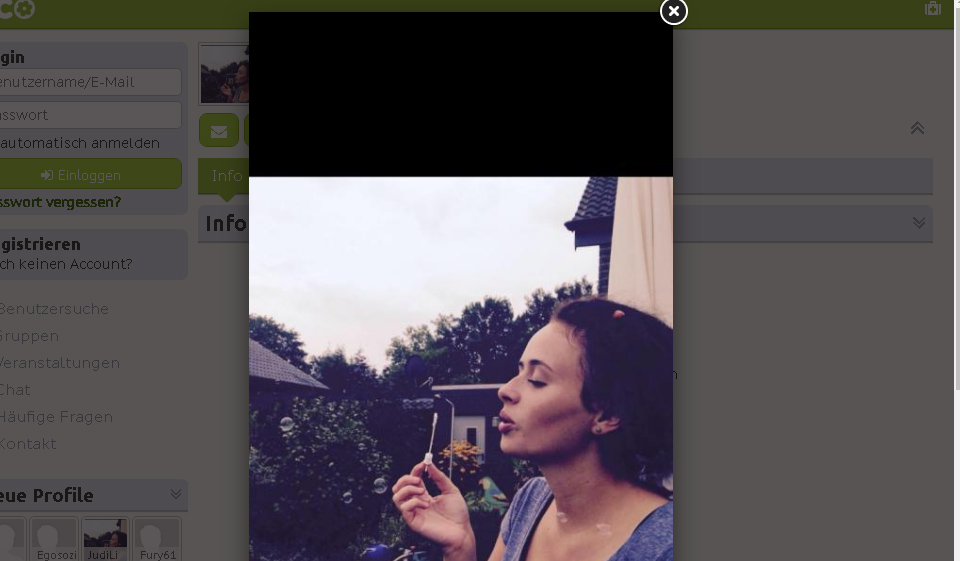Tap the password field
Screen dimensions: 960x561
pyautogui.click(x=88, y=115)
